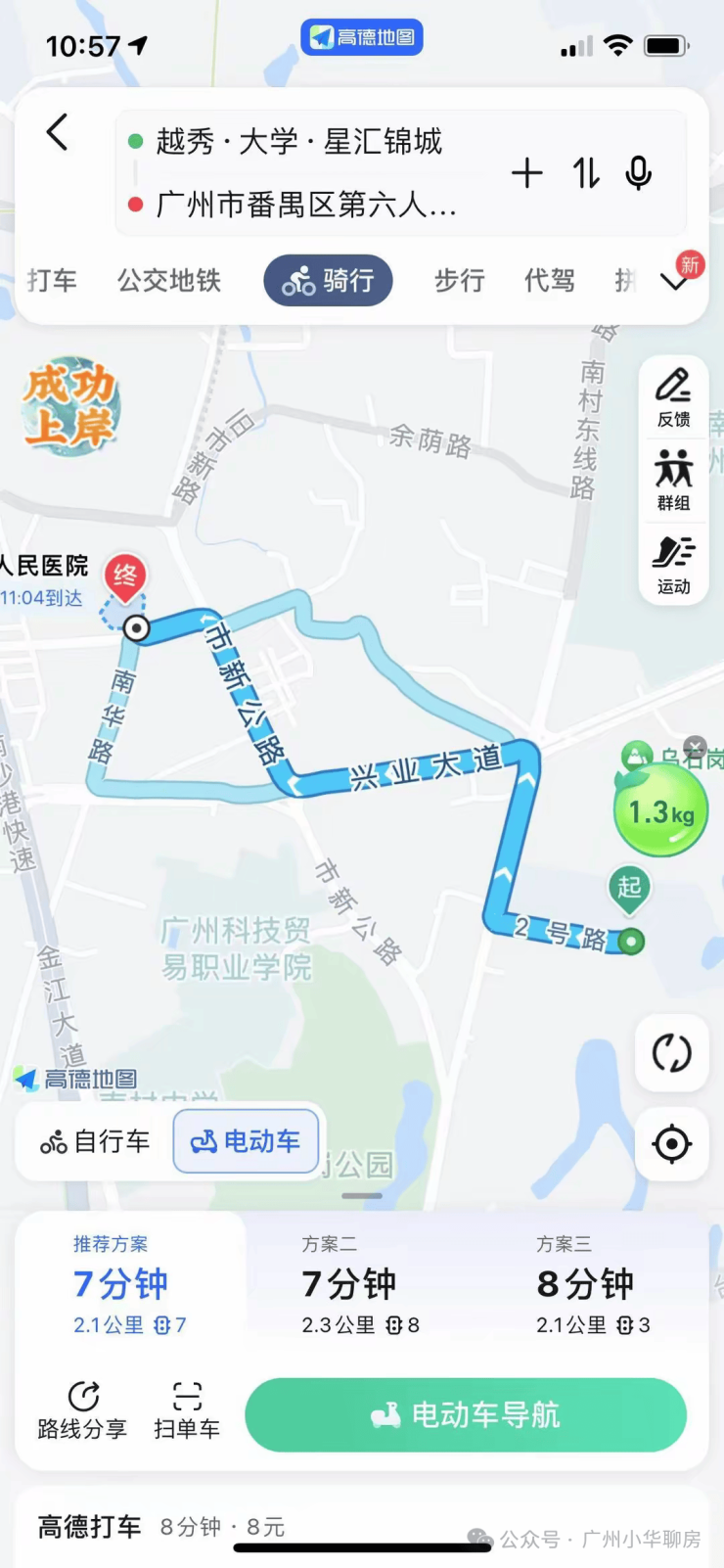
Task: Start voice input with the microphone
Action: [x=639, y=173]
